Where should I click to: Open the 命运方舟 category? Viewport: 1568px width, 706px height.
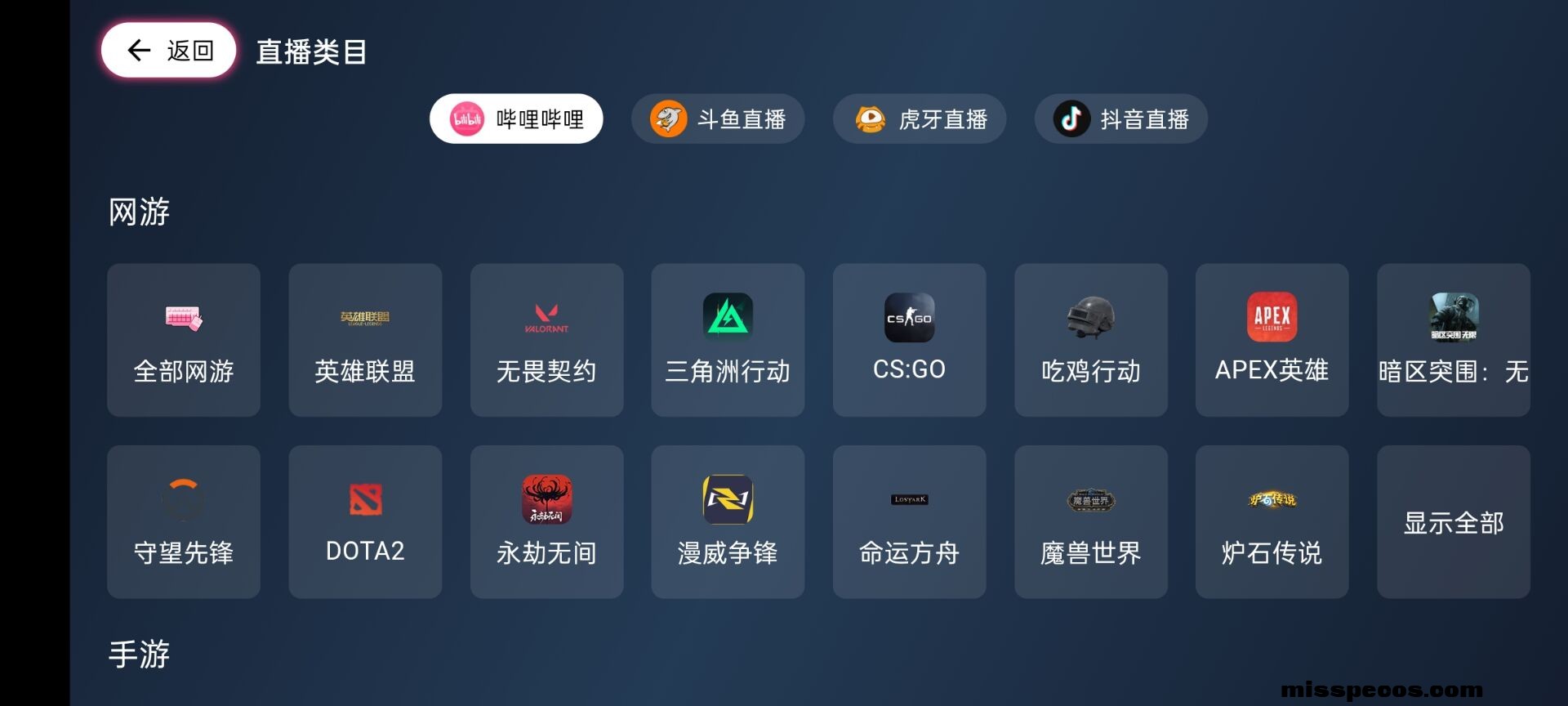pos(909,521)
